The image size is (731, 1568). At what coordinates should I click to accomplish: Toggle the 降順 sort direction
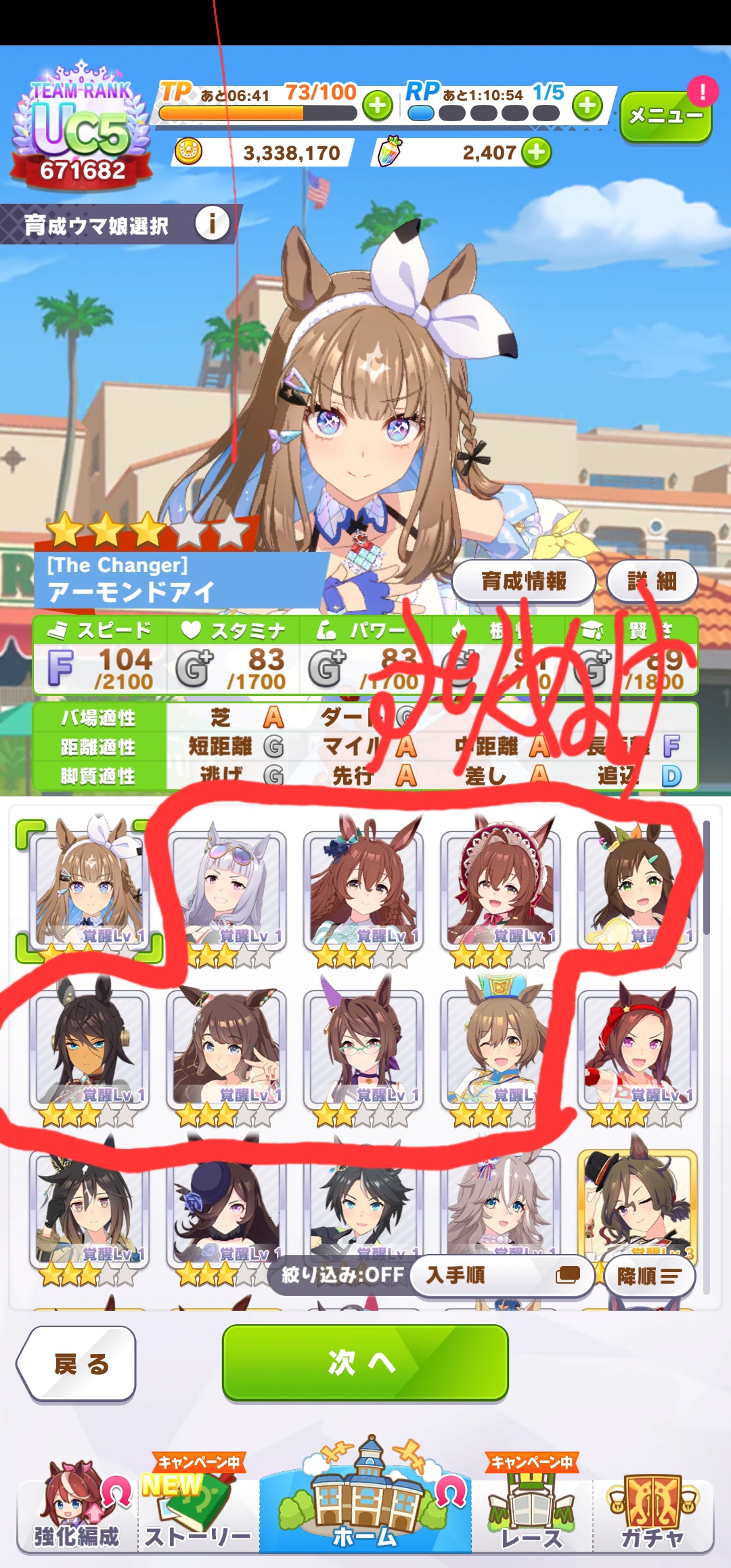649,1276
